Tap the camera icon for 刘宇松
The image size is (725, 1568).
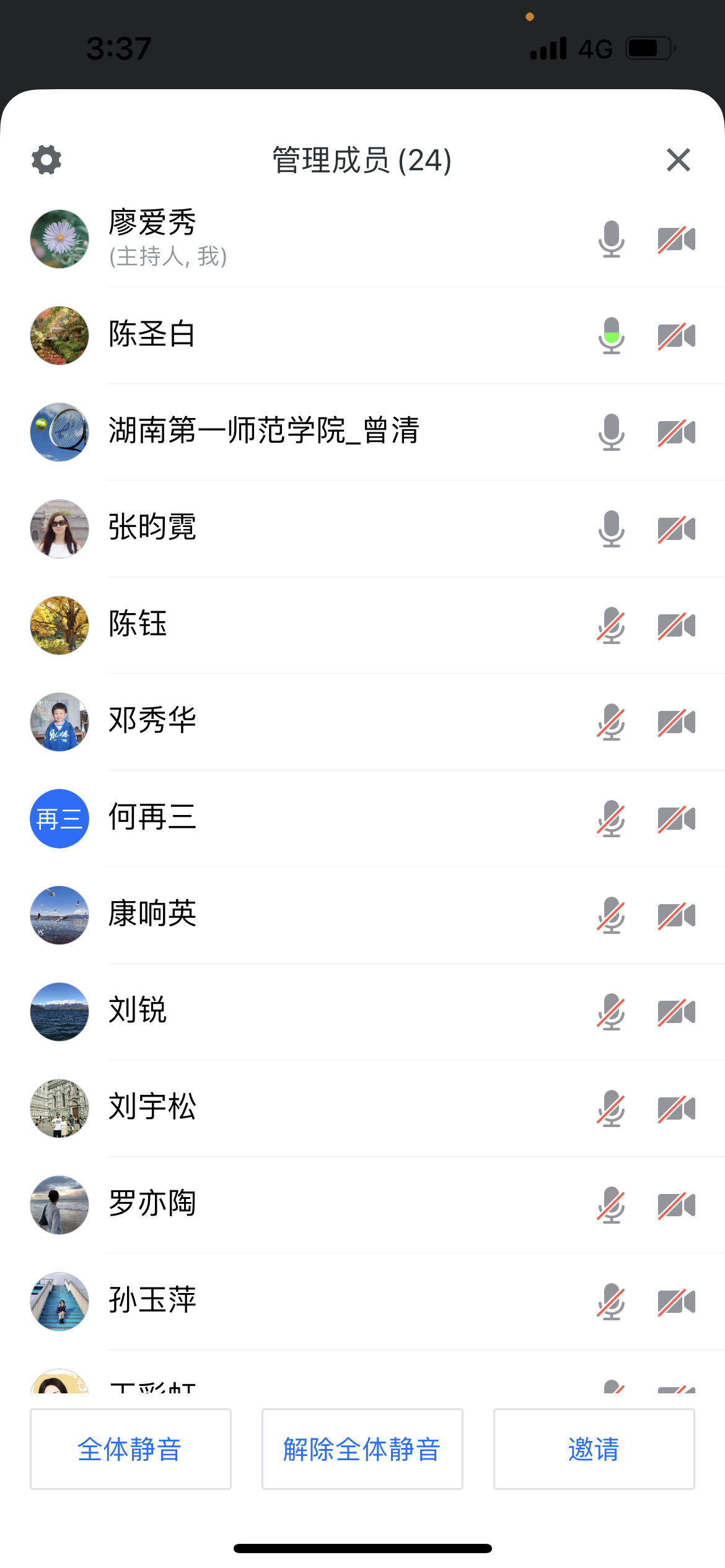click(x=676, y=1108)
